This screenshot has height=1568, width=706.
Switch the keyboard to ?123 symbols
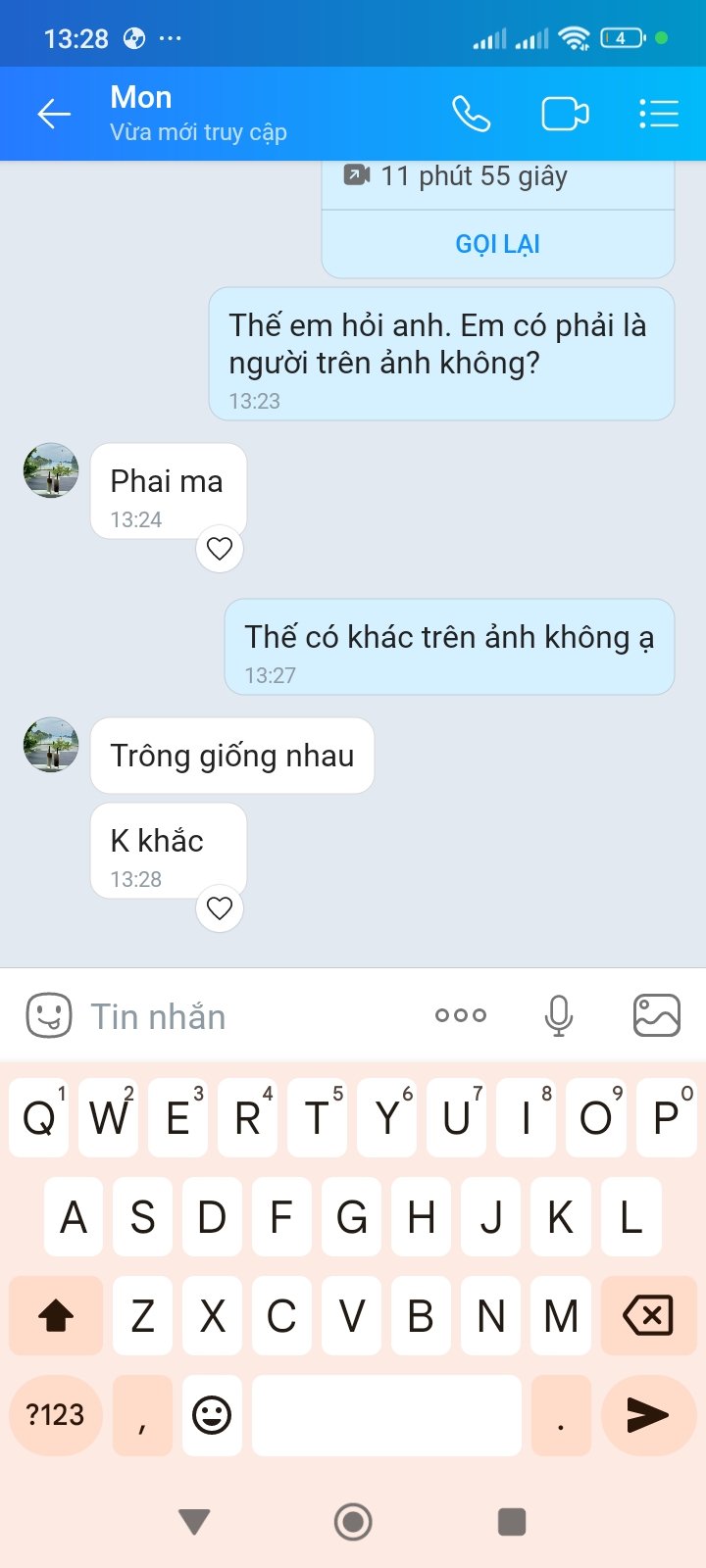tap(55, 1414)
